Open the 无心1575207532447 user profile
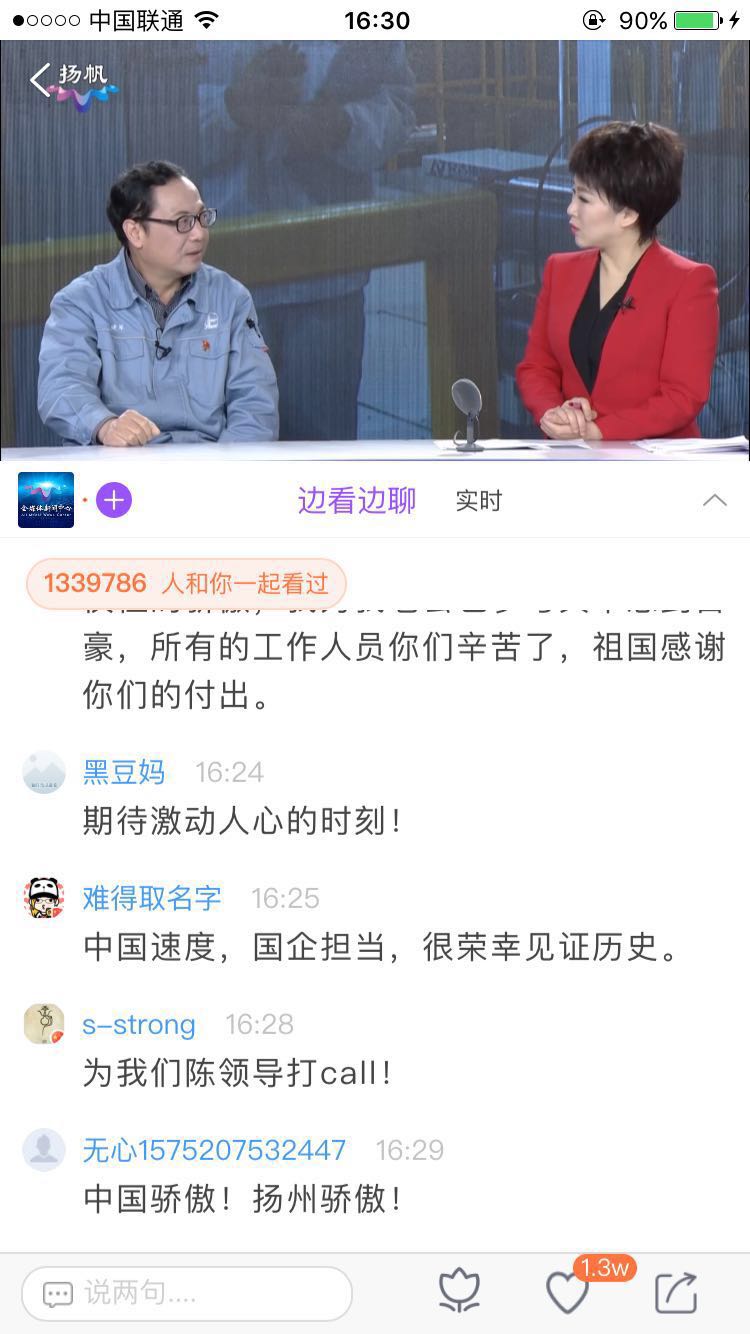This screenshot has height=1334, width=750. (x=214, y=1150)
